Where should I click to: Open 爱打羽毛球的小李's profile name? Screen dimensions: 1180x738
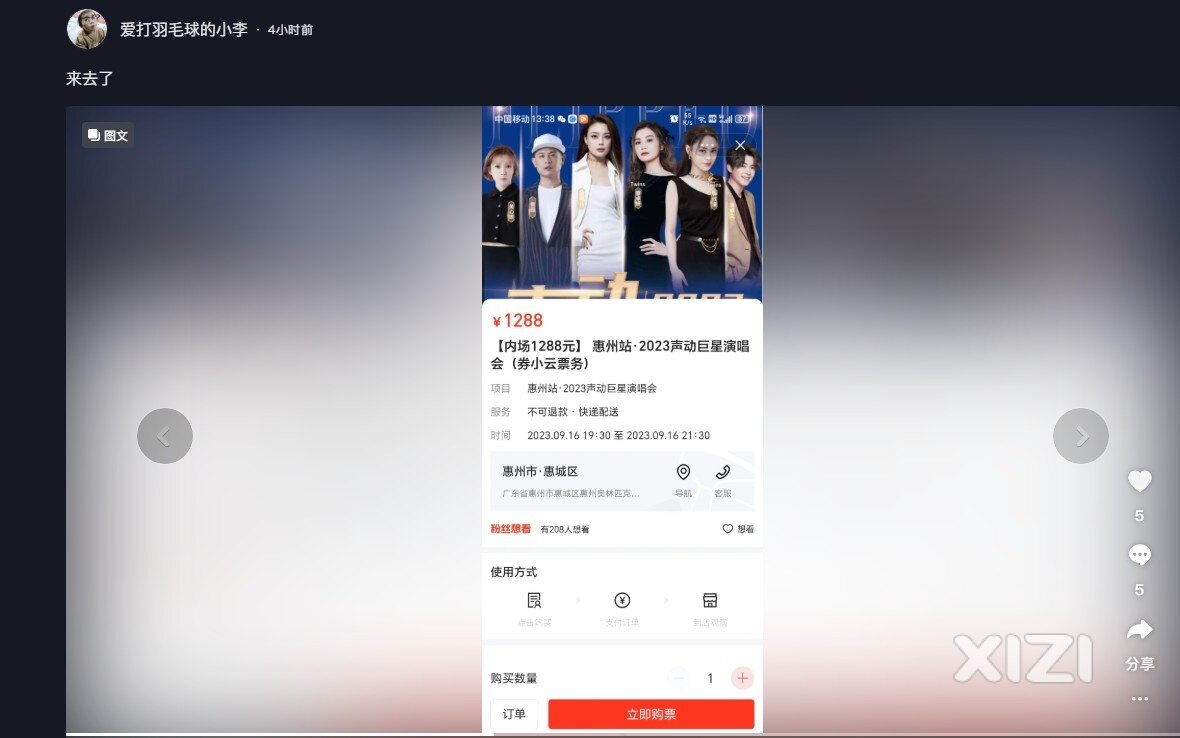(x=184, y=30)
